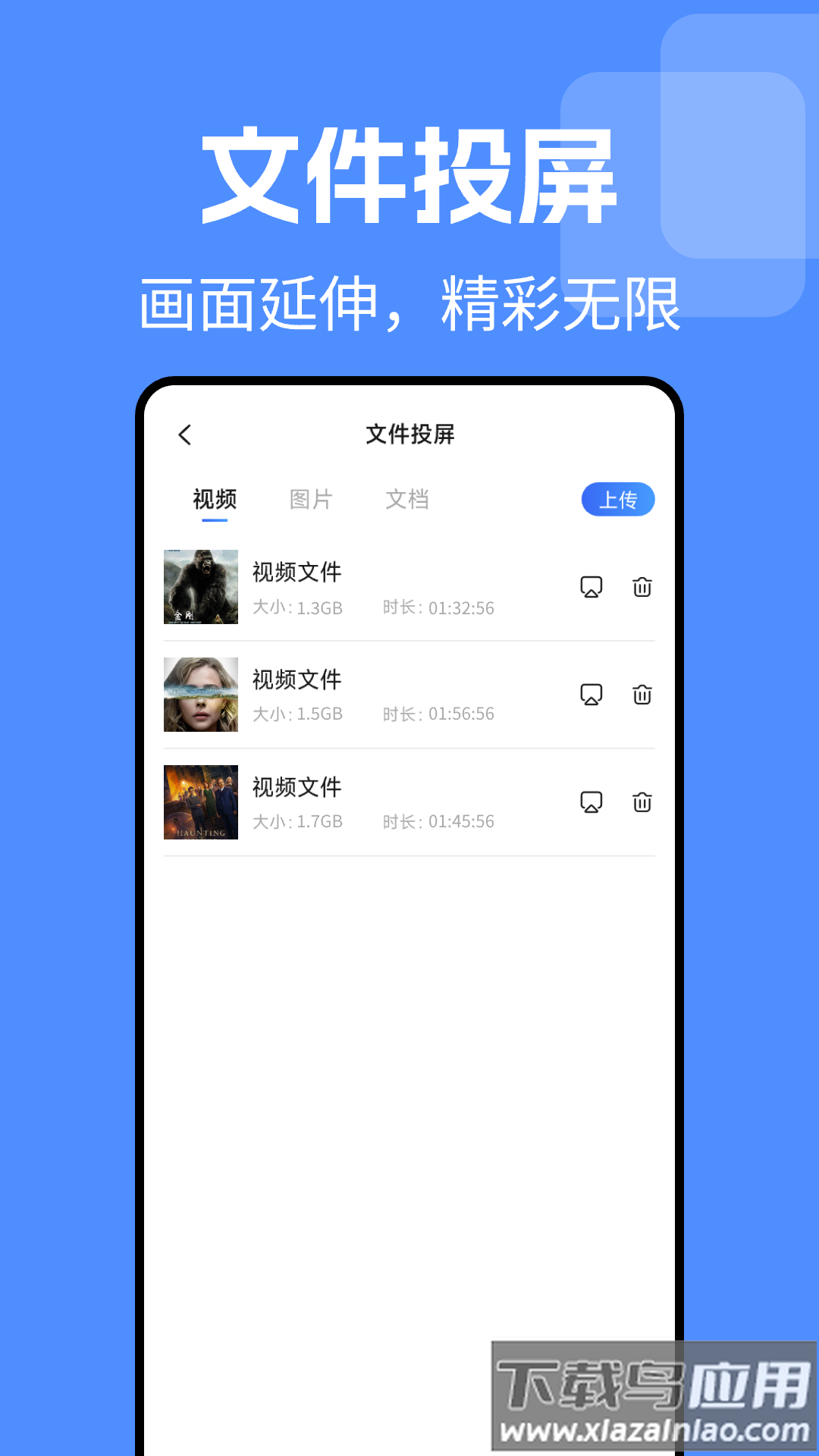Tap the trash icon next to 01:32:56 video

click(x=642, y=586)
